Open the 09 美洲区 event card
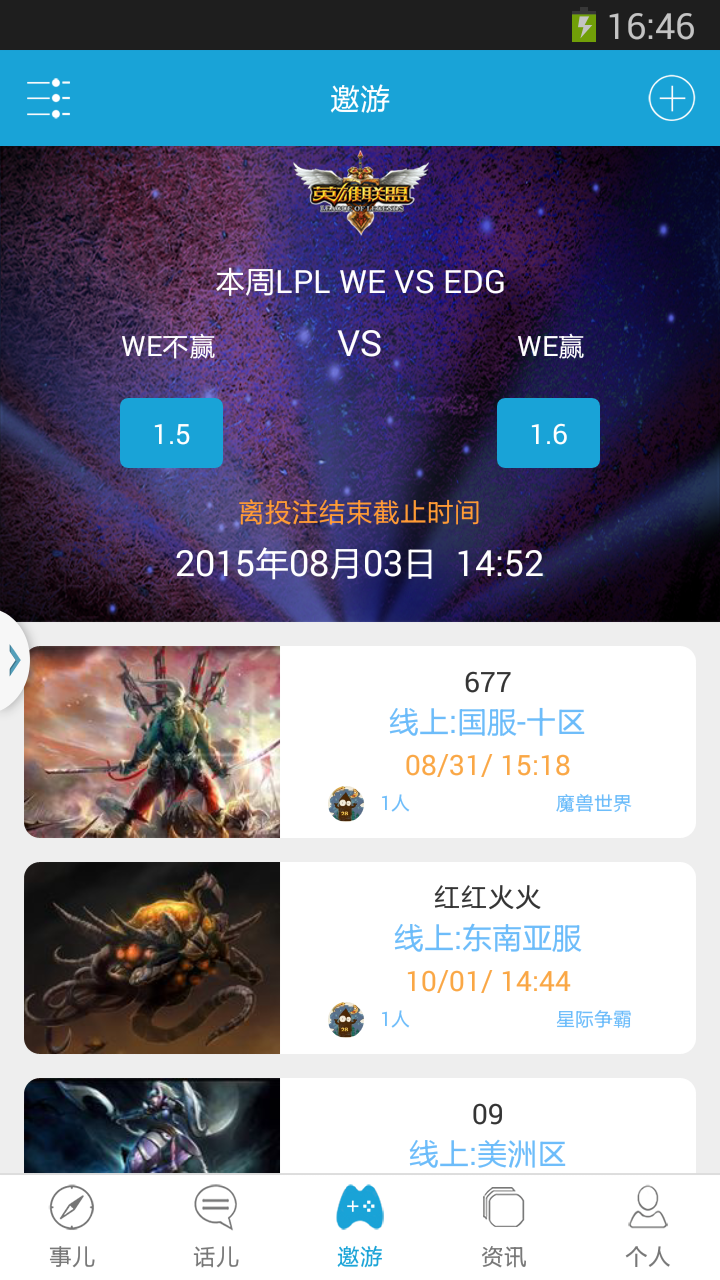 pyautogui.click(x=360, y=1126)
